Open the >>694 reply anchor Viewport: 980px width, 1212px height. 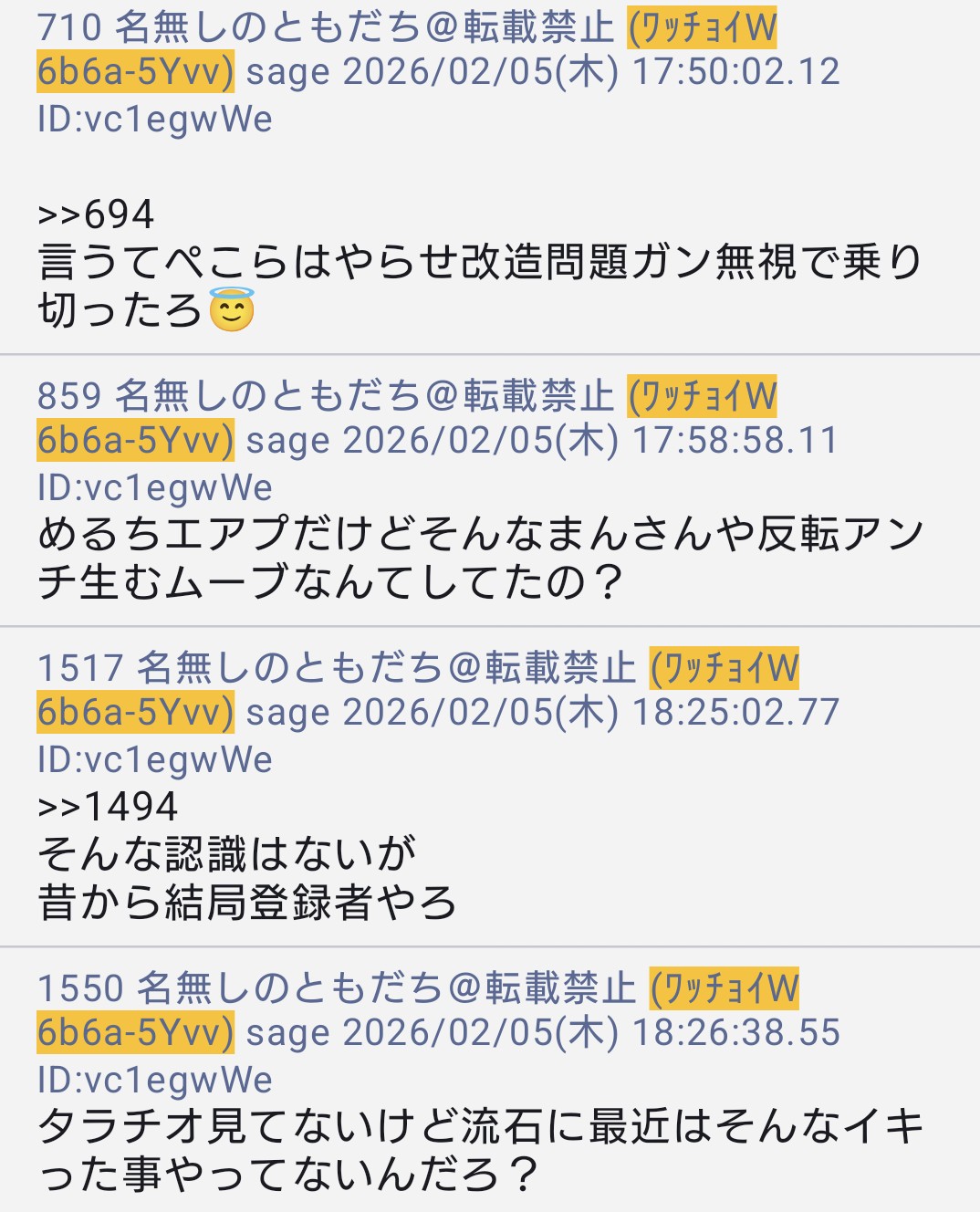pyautogui.click(x=96, y=214)
